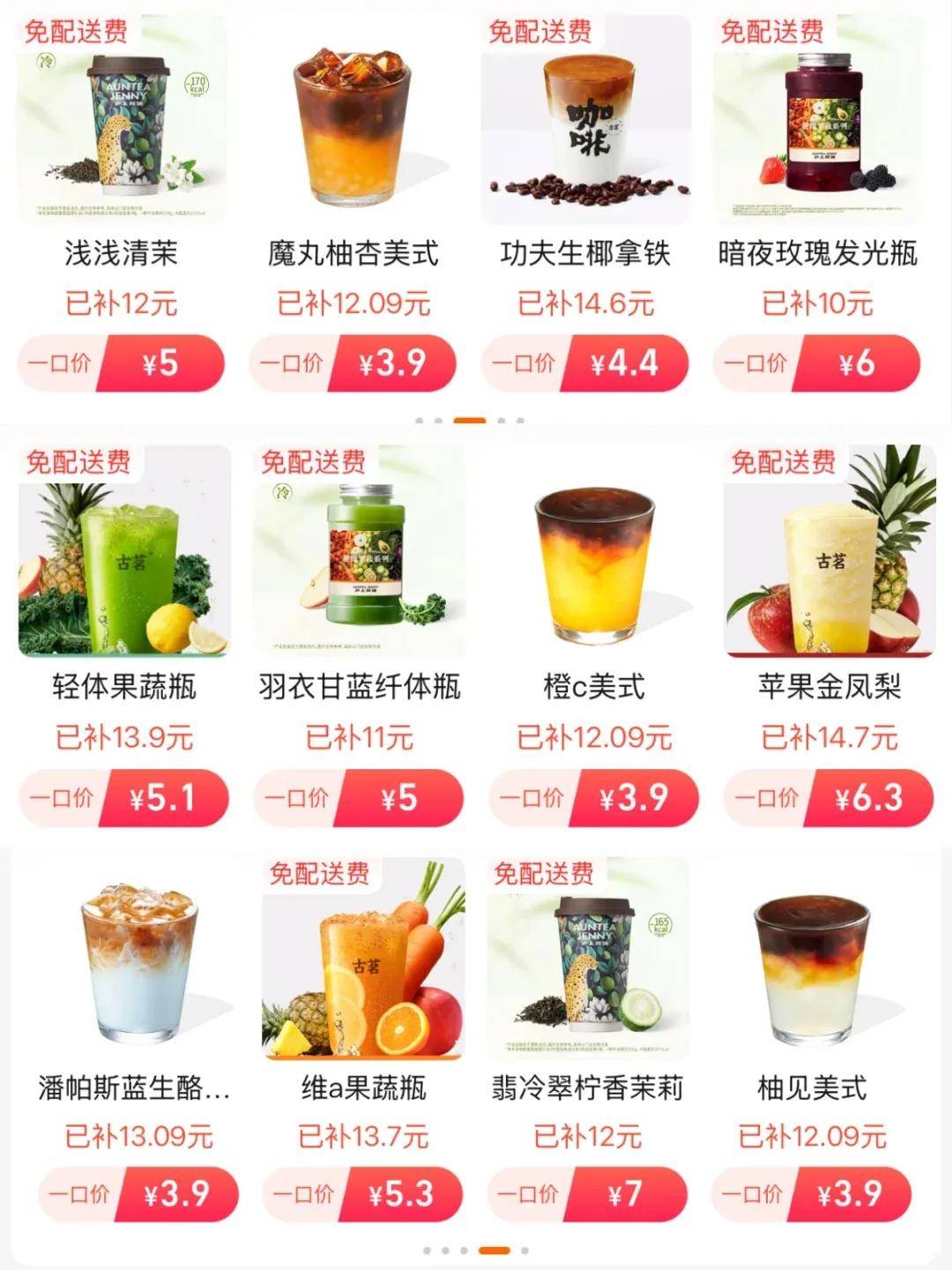Click the active orange dot in top carousel
The width and height of the screenshot is (952, 1270).
469,421
